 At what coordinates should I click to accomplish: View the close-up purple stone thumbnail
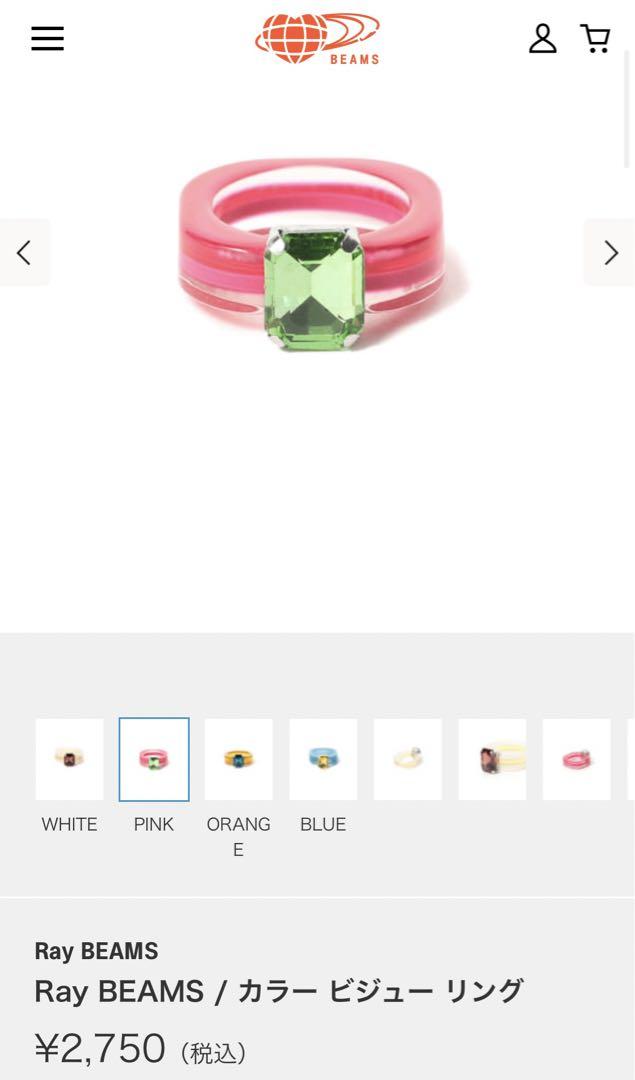pyautogui.click(x=492, y=759)
